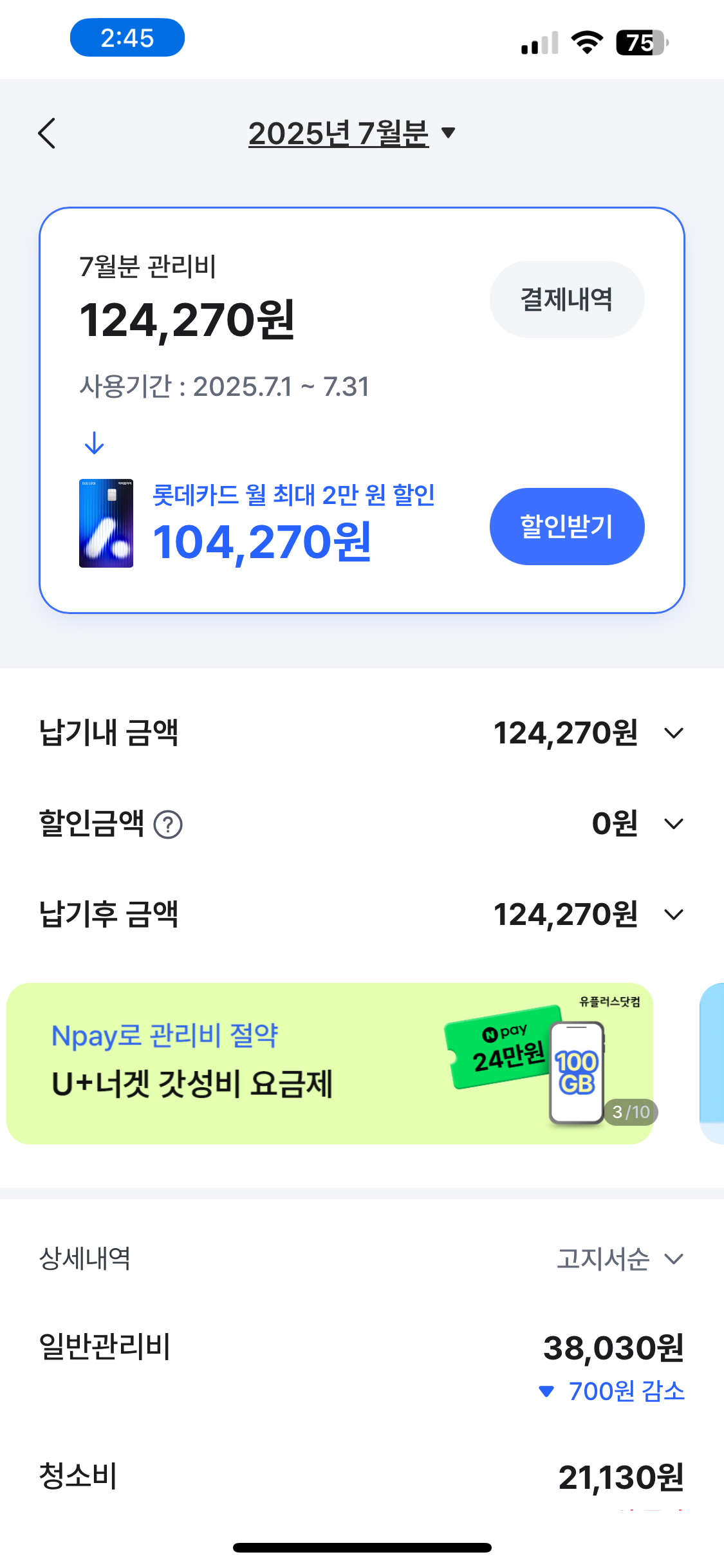Expand the 납기후 금액 row
The image size is (724, 1568).
point(673,915)
